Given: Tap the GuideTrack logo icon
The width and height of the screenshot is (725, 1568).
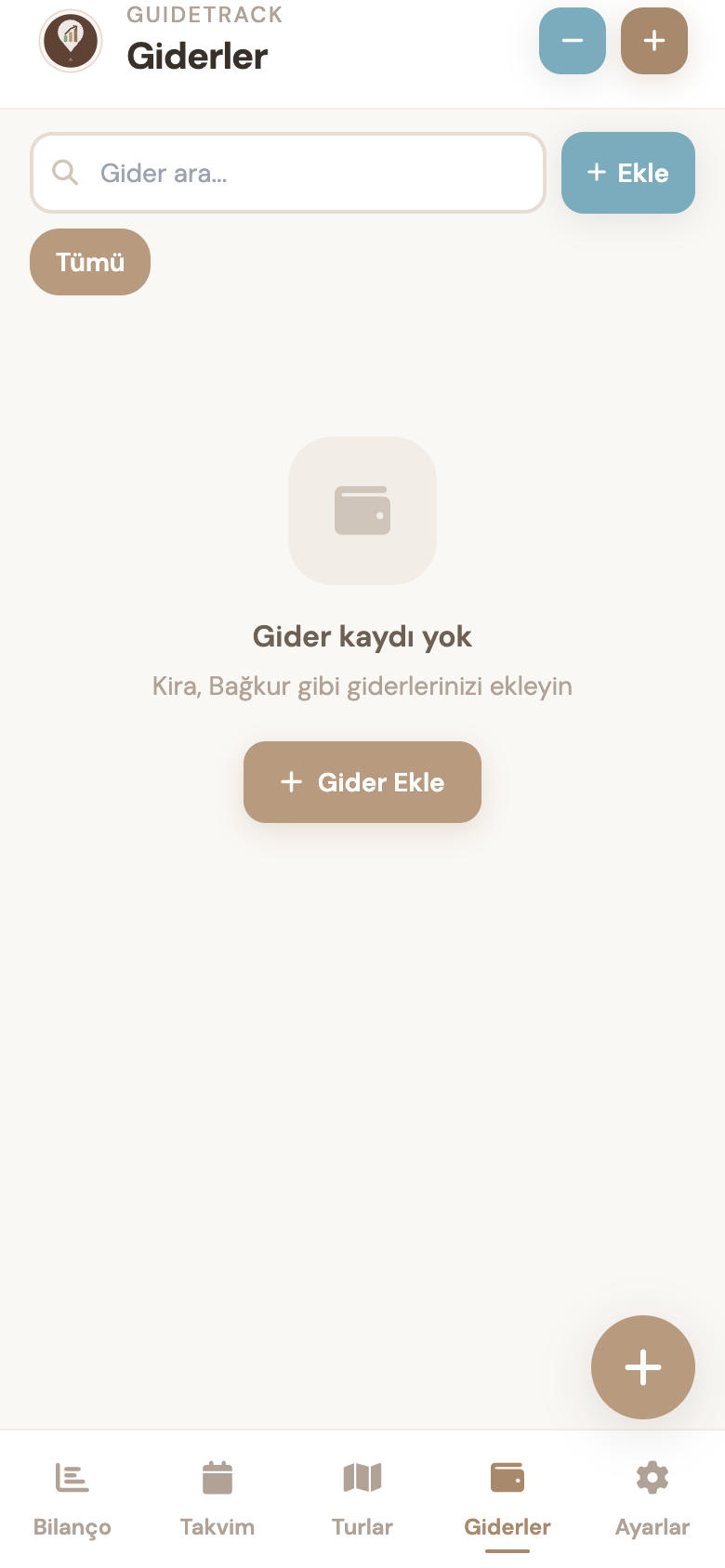Looking at the screenshot, I should point(71,41).
